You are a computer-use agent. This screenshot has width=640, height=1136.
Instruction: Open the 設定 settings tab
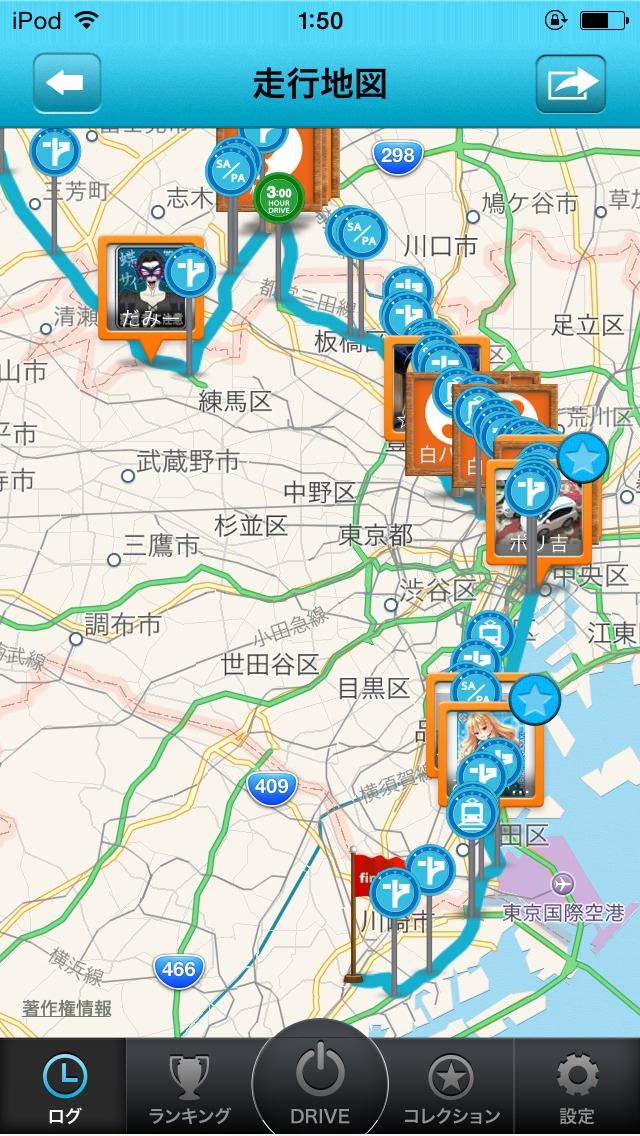[577, 1087]
